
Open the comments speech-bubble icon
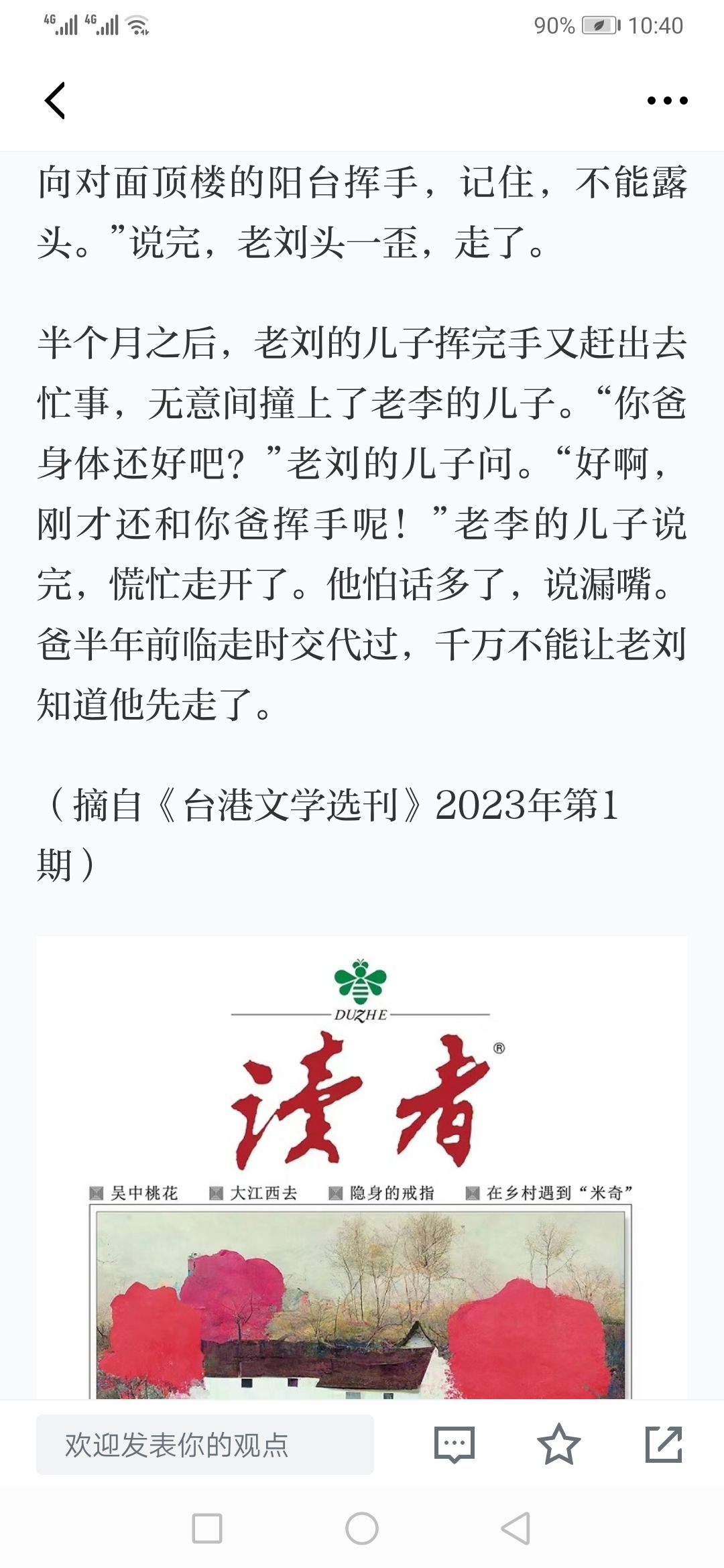pyautogui.click(x=454, y=1445)
